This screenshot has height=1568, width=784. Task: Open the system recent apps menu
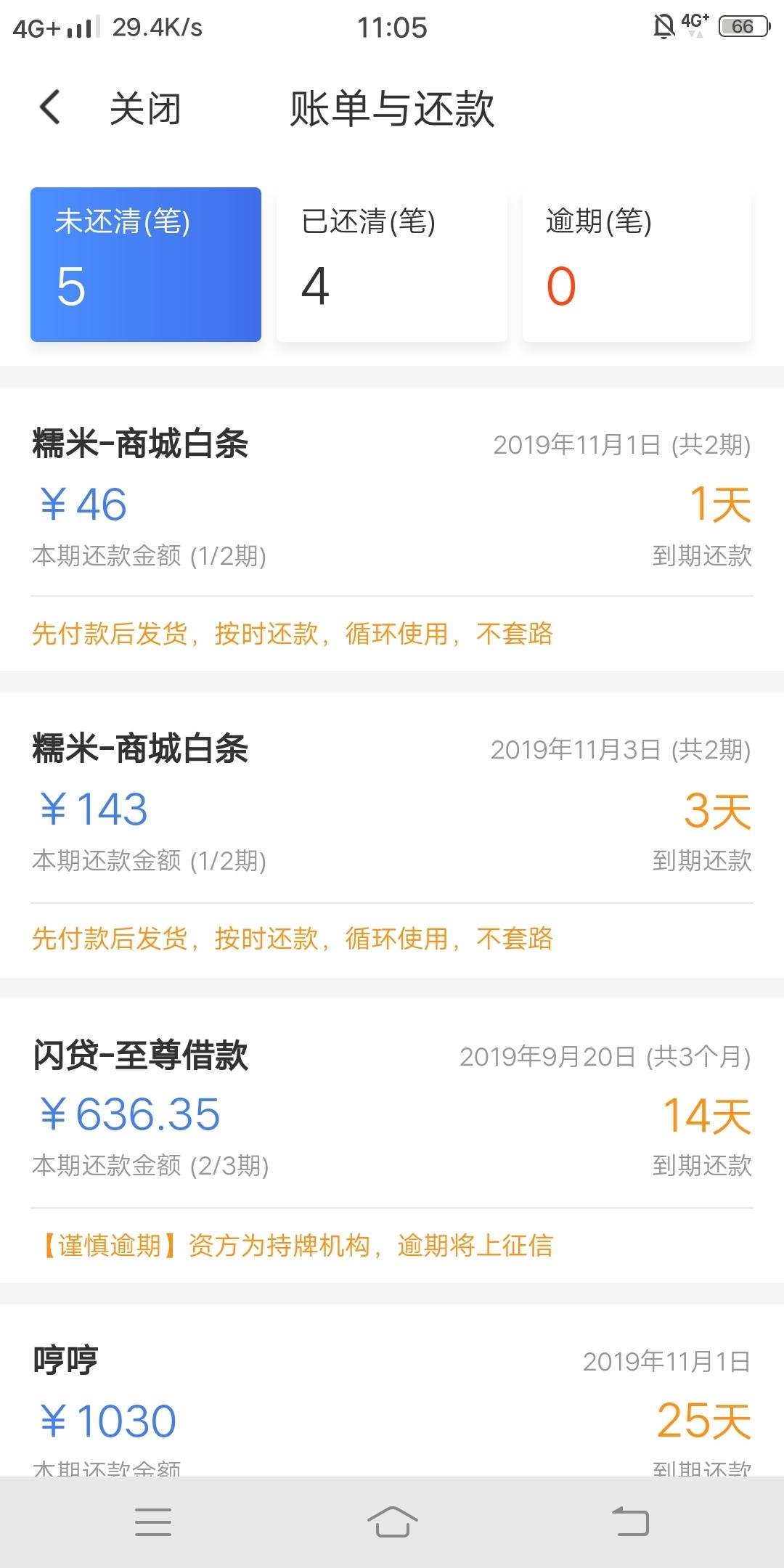click(153, 1522)
